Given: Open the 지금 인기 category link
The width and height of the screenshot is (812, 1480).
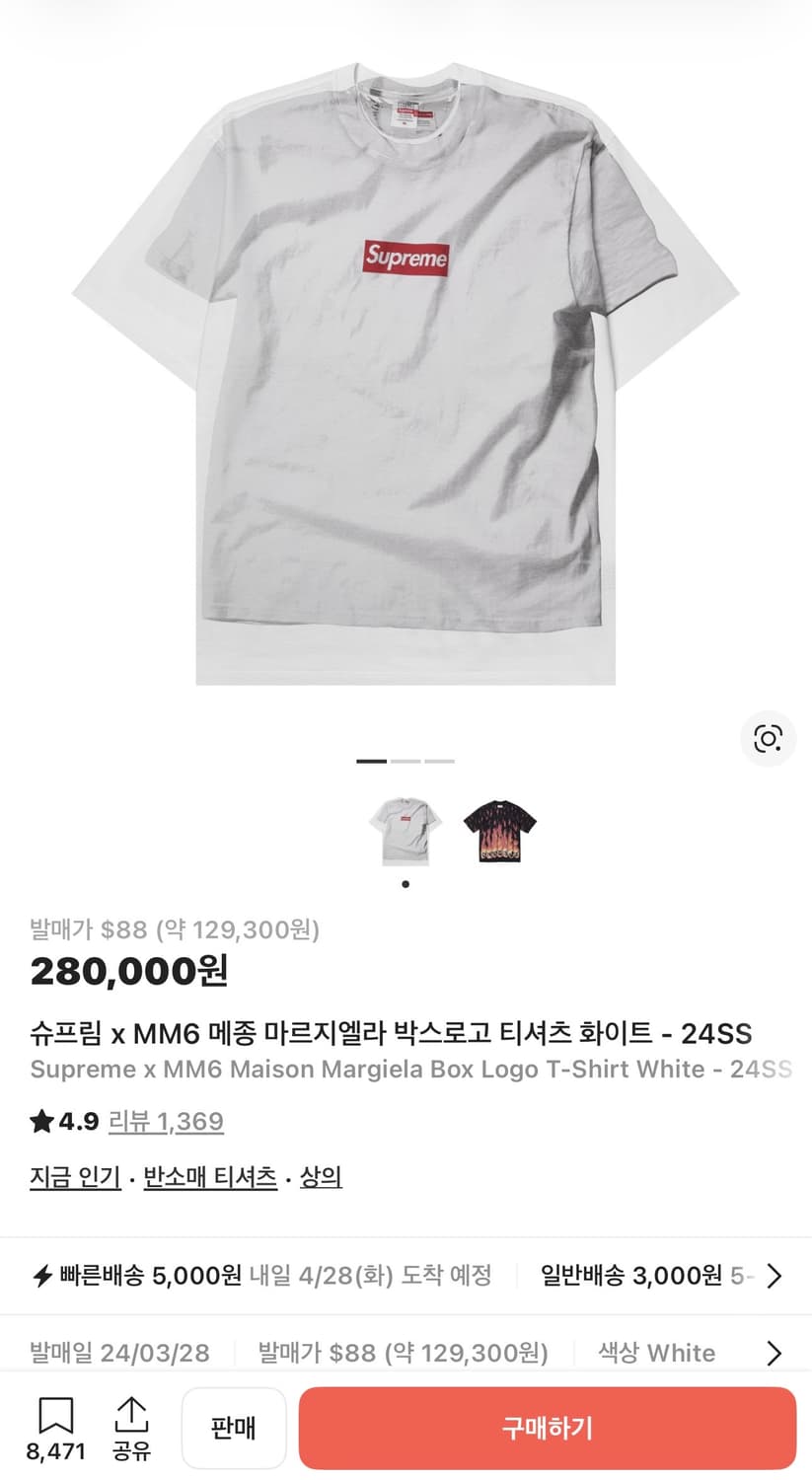Looking at the screenshot, I should tap(74, 1176).
